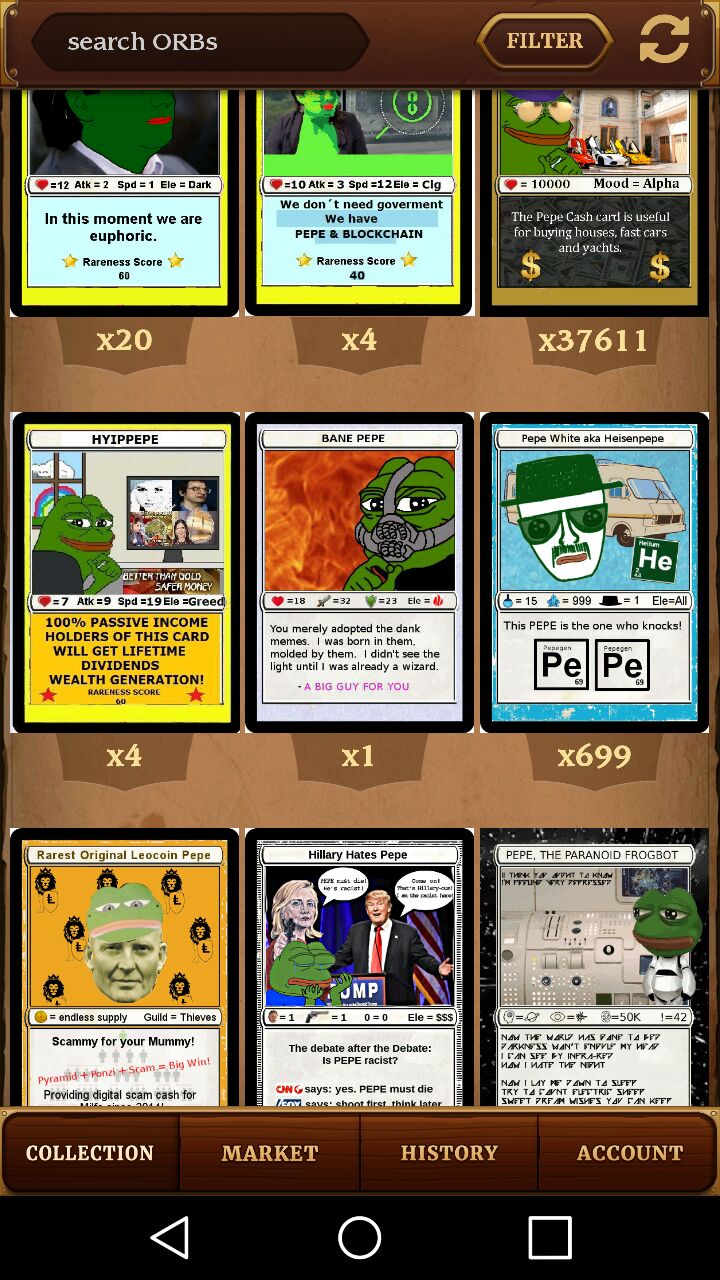Go back with the system back button
The width and height of the screenshot is (720, 1280).
pyautogui.click(x=170, y=1238)
